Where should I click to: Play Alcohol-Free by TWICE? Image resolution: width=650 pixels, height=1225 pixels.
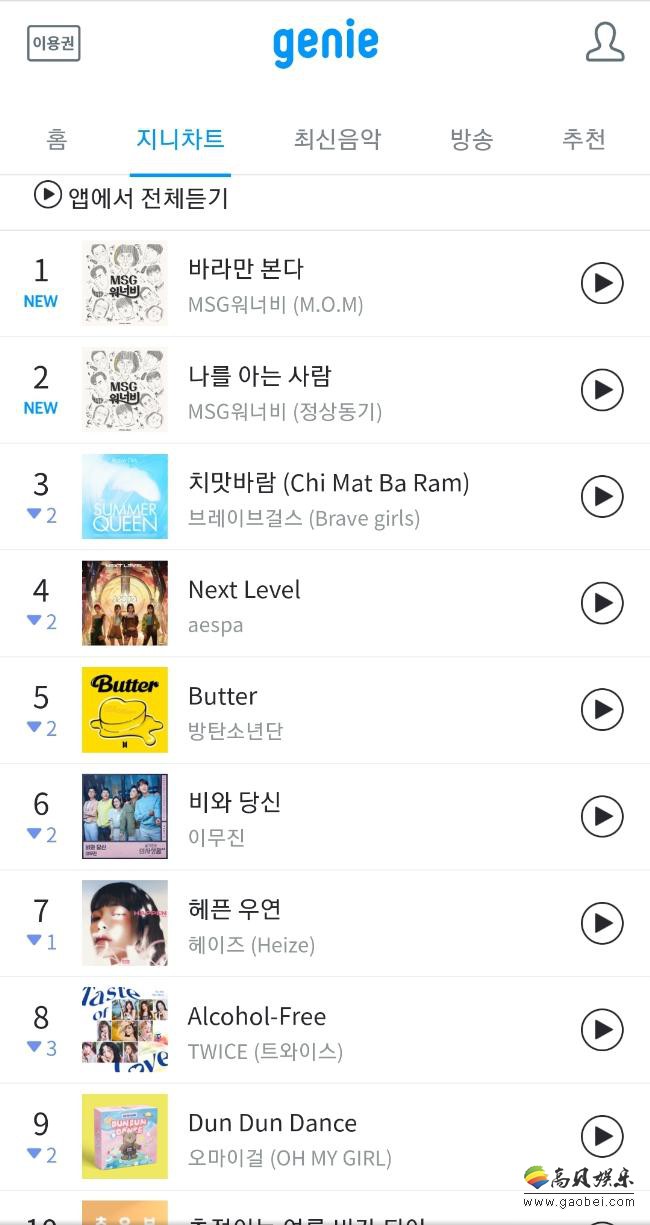[602, 1029]
